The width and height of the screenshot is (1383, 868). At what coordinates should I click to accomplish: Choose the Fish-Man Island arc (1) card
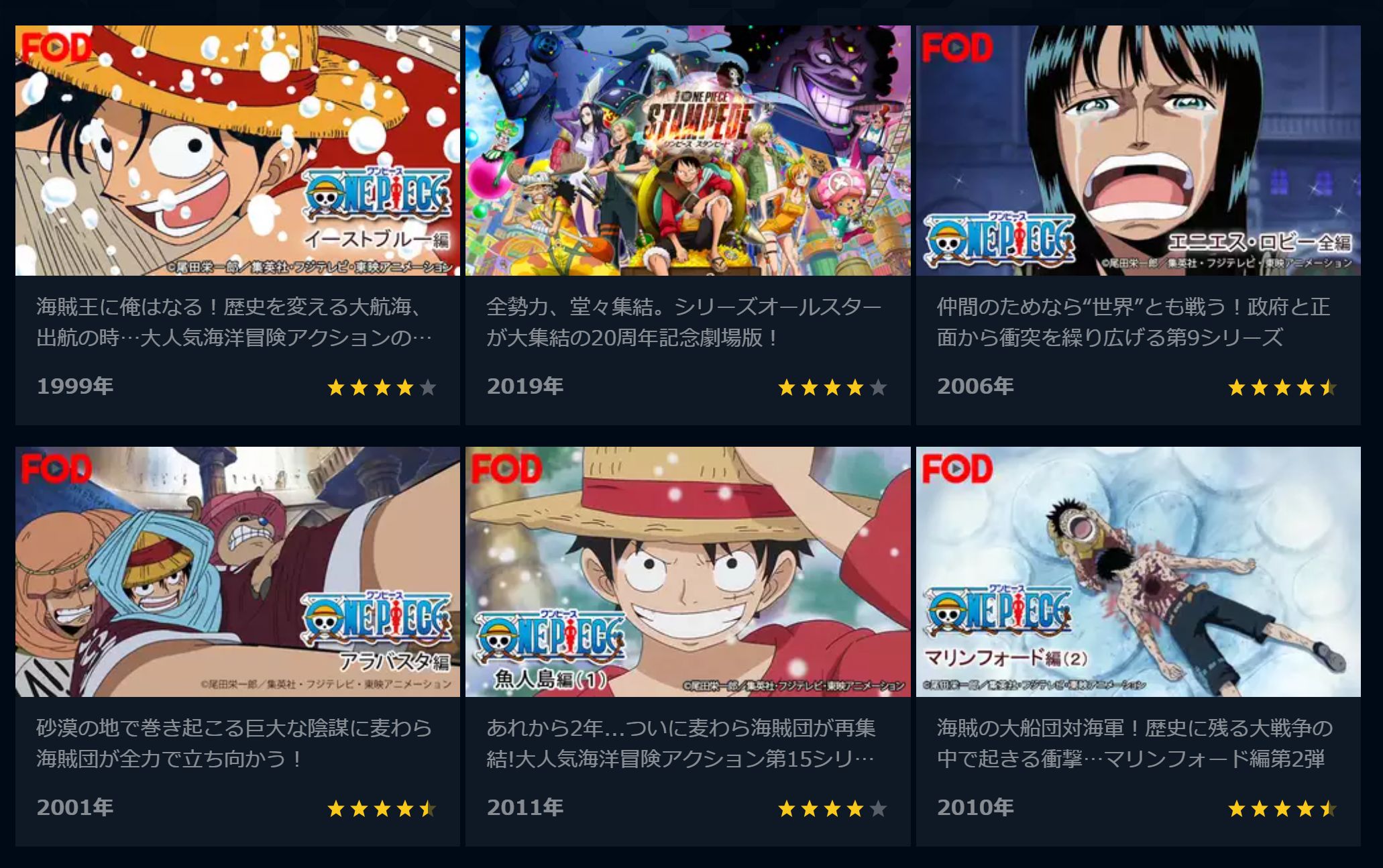(687, 572)
